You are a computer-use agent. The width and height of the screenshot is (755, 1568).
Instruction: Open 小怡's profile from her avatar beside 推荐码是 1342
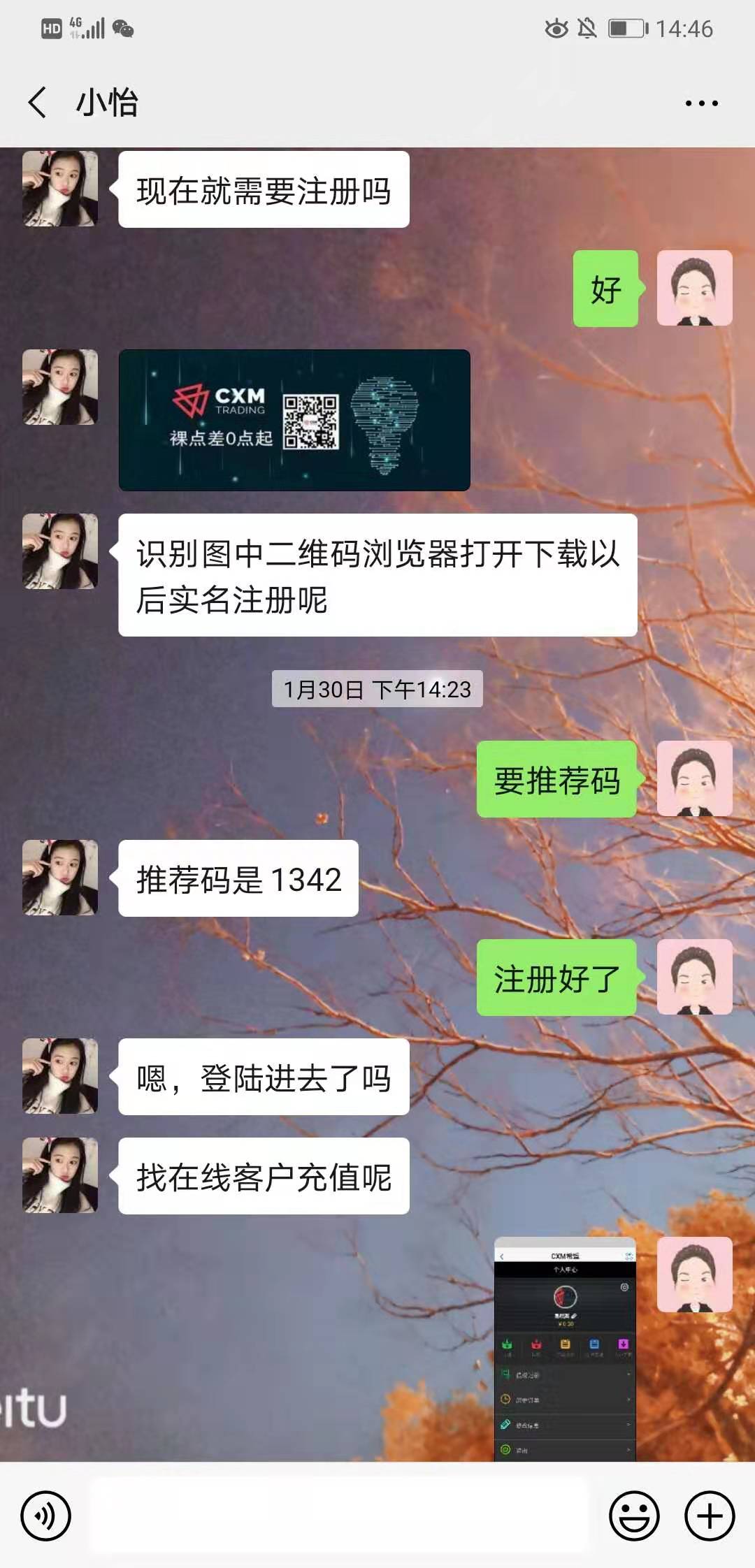click(60, 878)
